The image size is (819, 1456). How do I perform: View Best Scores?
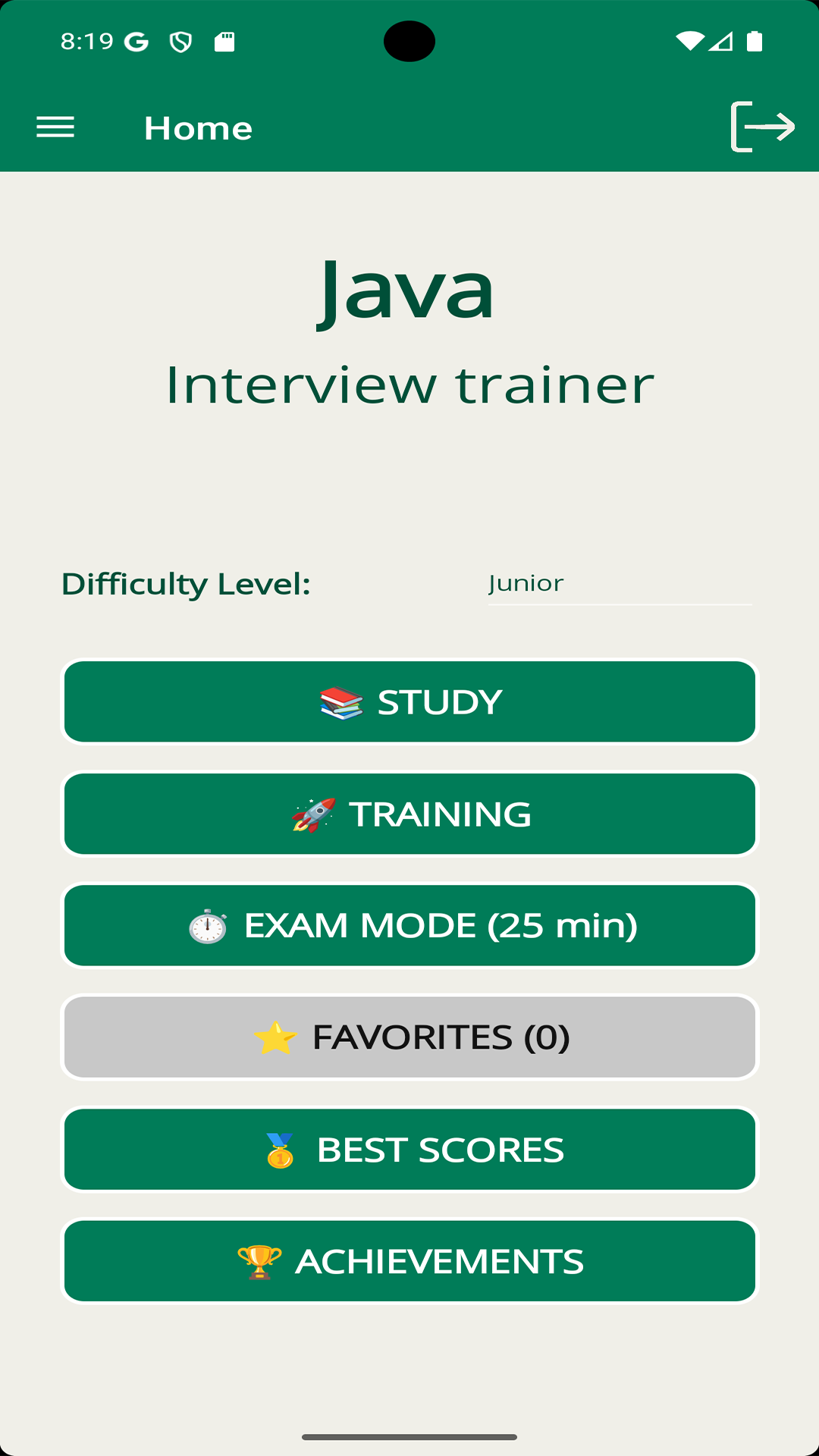click(409, 1150)
